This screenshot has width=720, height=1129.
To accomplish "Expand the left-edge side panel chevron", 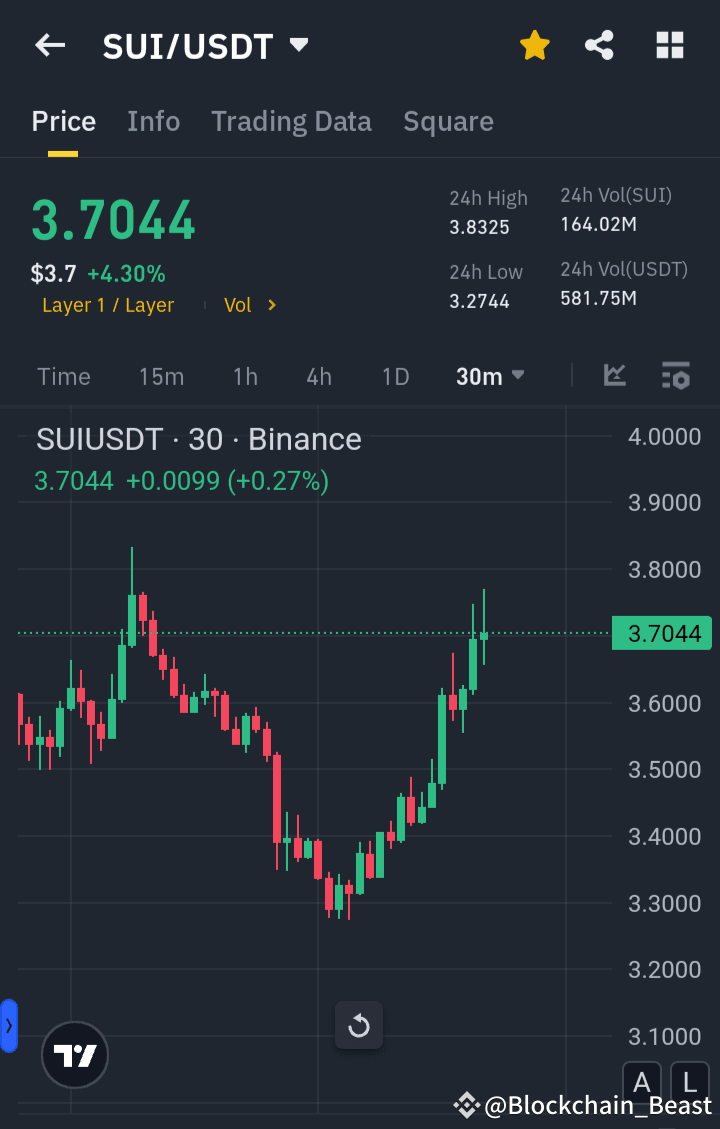I will coord(10,1025).
